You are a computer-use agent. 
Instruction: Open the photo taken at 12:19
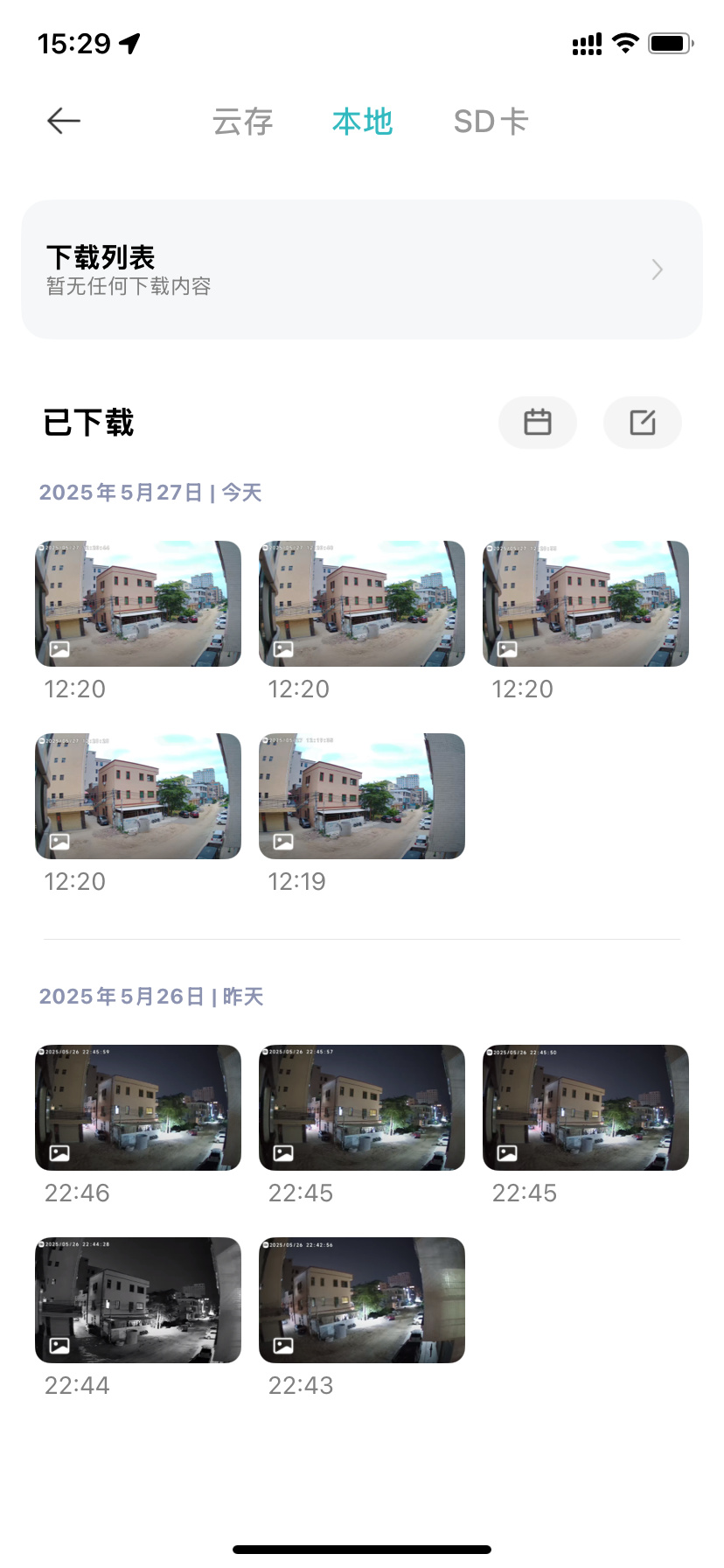(x=362, y=796)
